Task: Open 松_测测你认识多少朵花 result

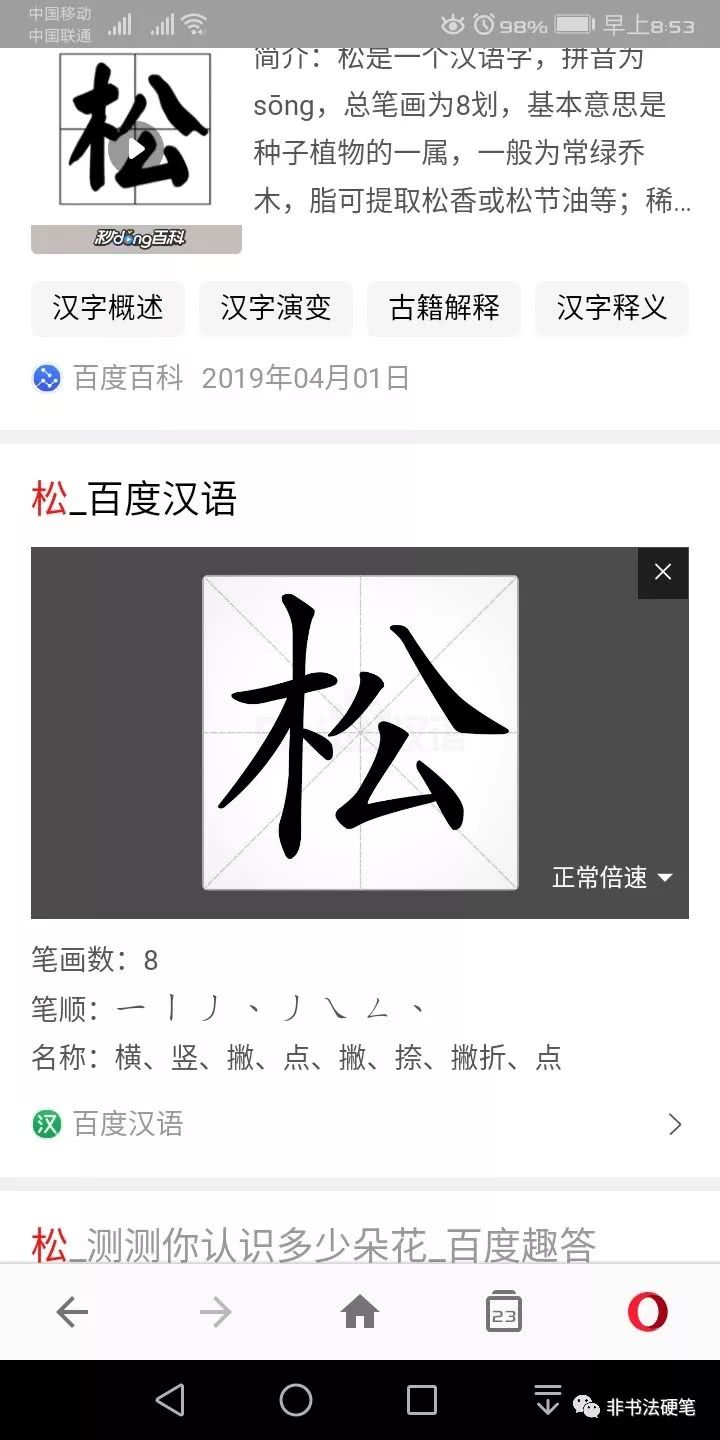Action: 314,1246
